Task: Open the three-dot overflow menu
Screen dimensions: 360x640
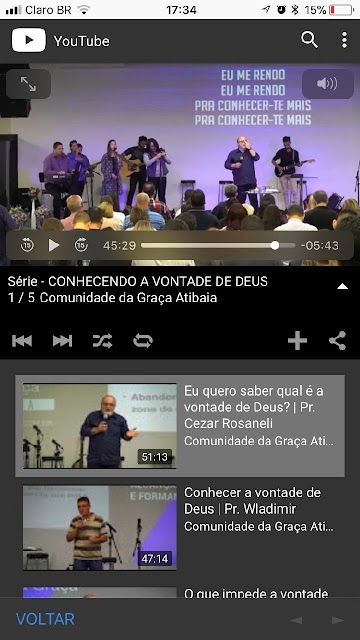Action: point(344,40)
